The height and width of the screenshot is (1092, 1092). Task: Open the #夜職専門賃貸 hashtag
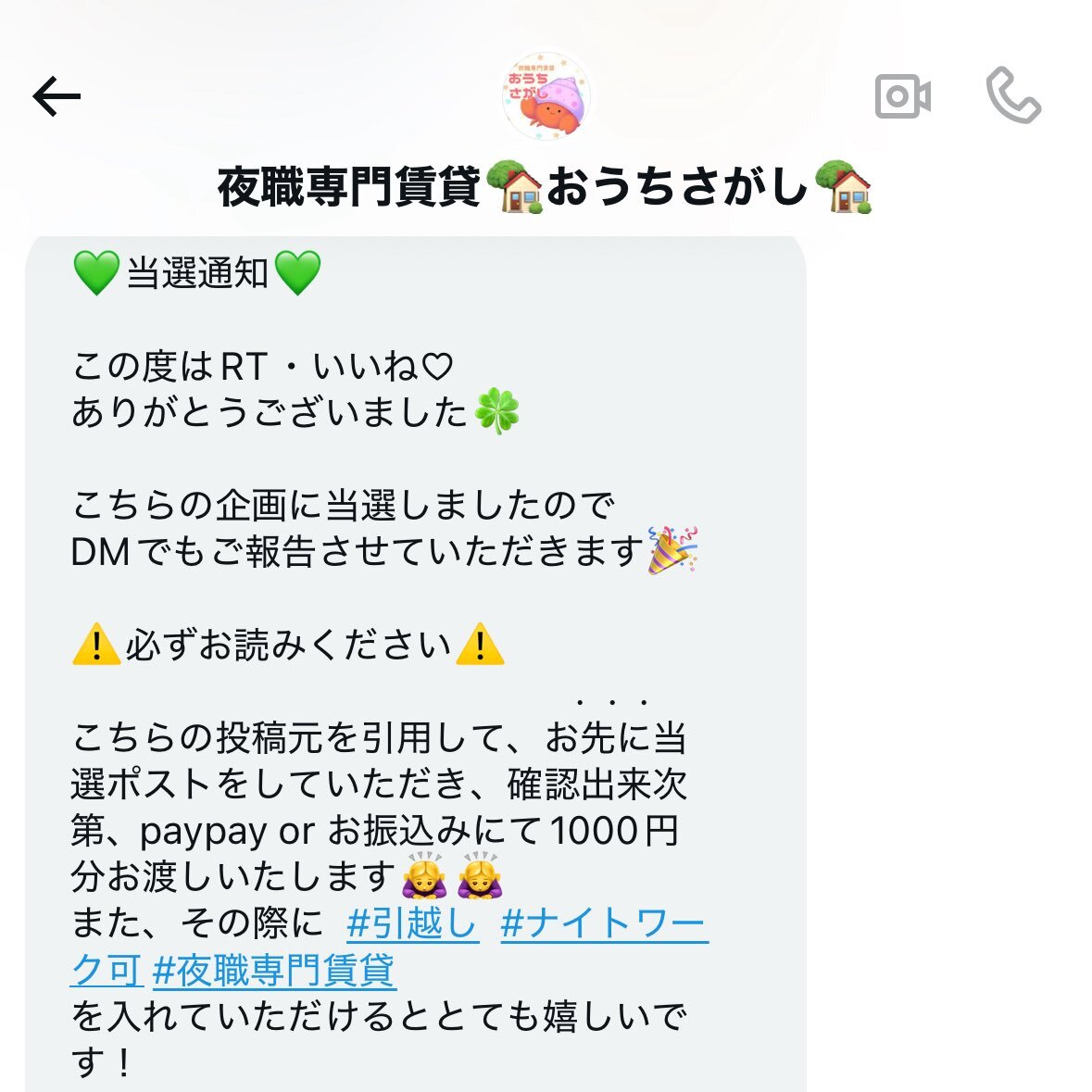point(274,970)
